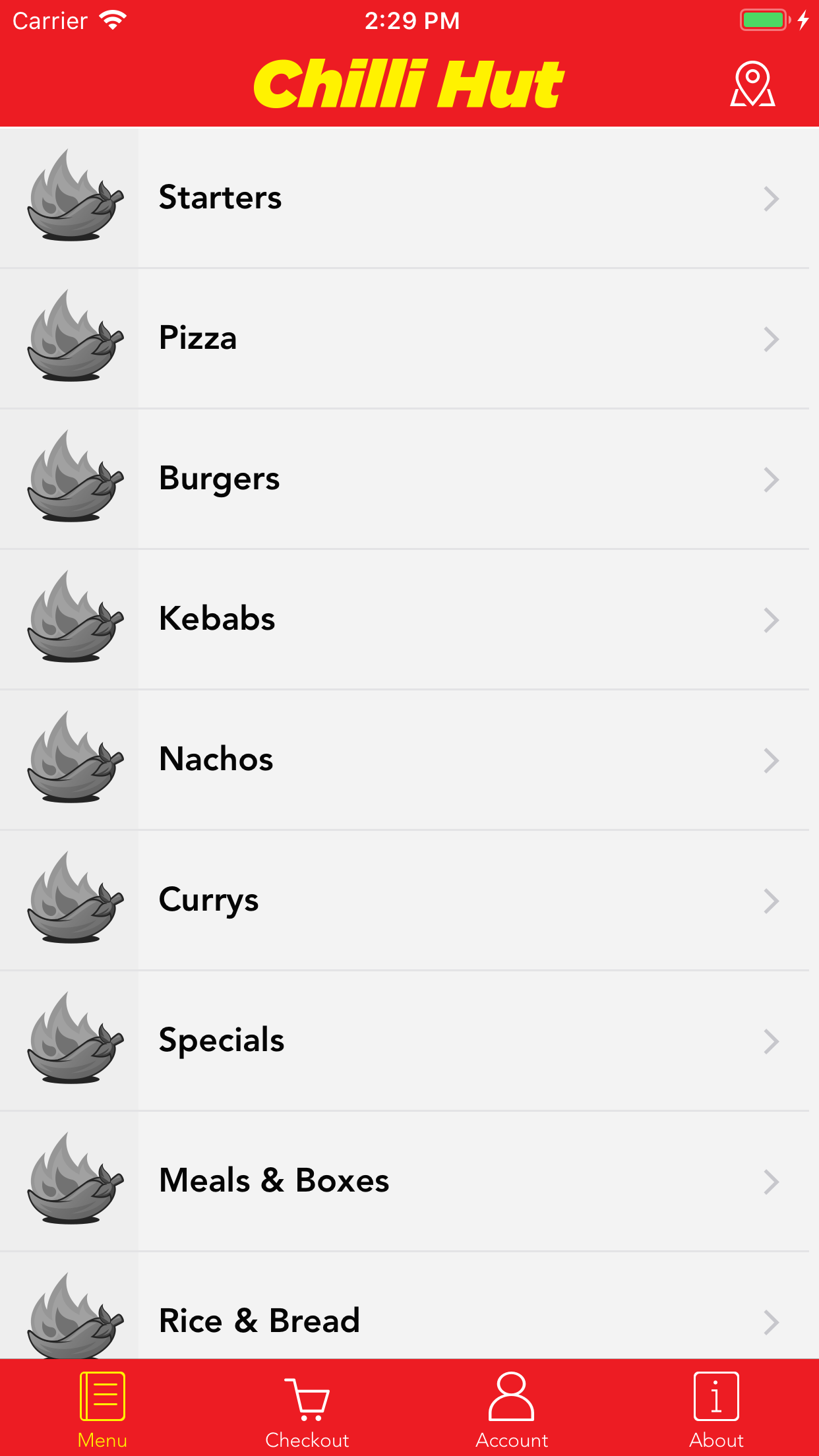Go to the Currys category
The width and height of the screenshot is (819, 1456).
409,900
